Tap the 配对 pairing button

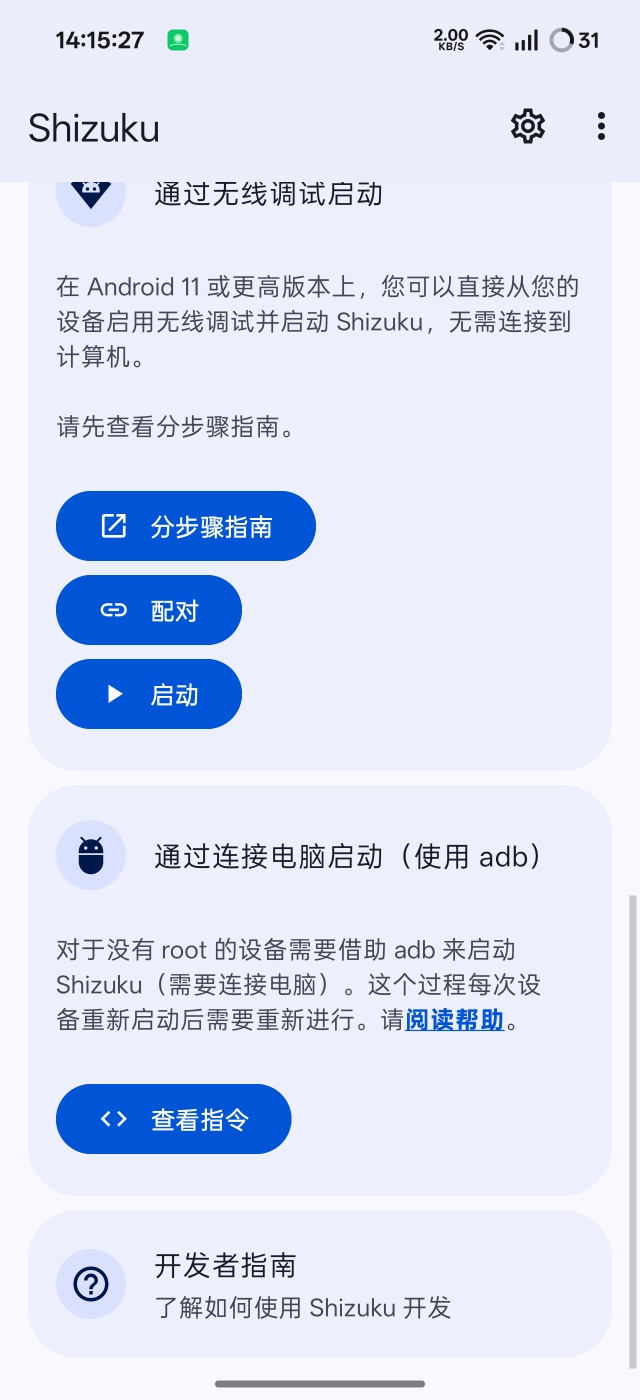(x=149, y=610)
